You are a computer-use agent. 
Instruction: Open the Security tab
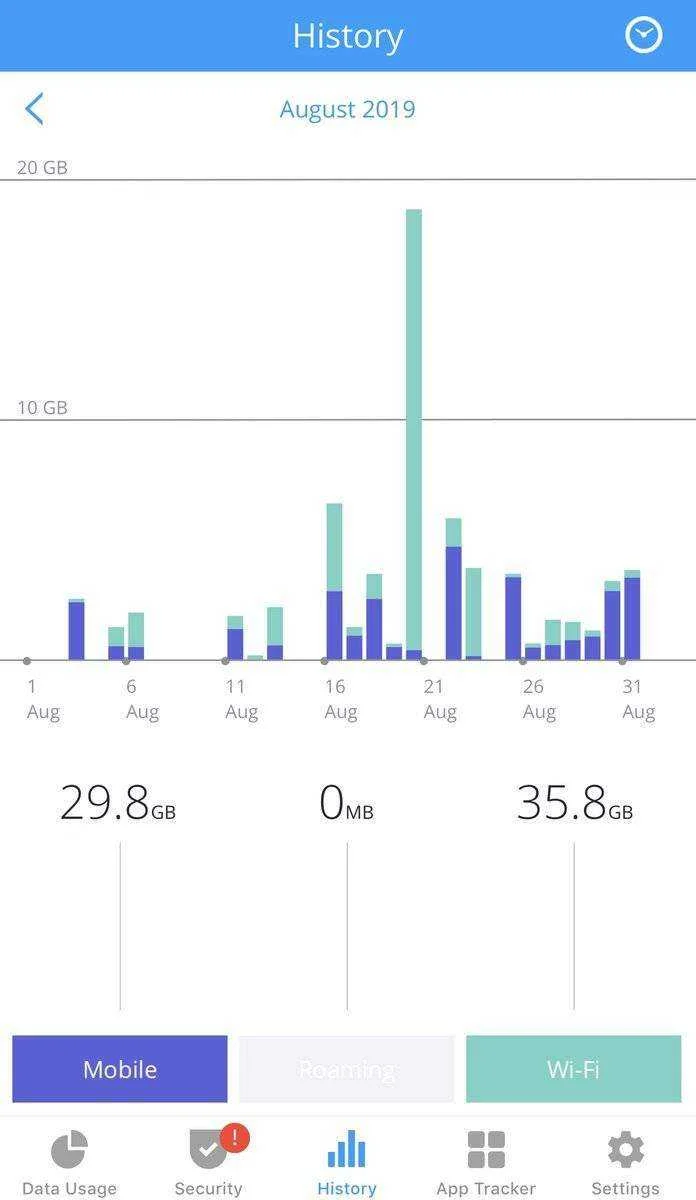pos(208,1163)
